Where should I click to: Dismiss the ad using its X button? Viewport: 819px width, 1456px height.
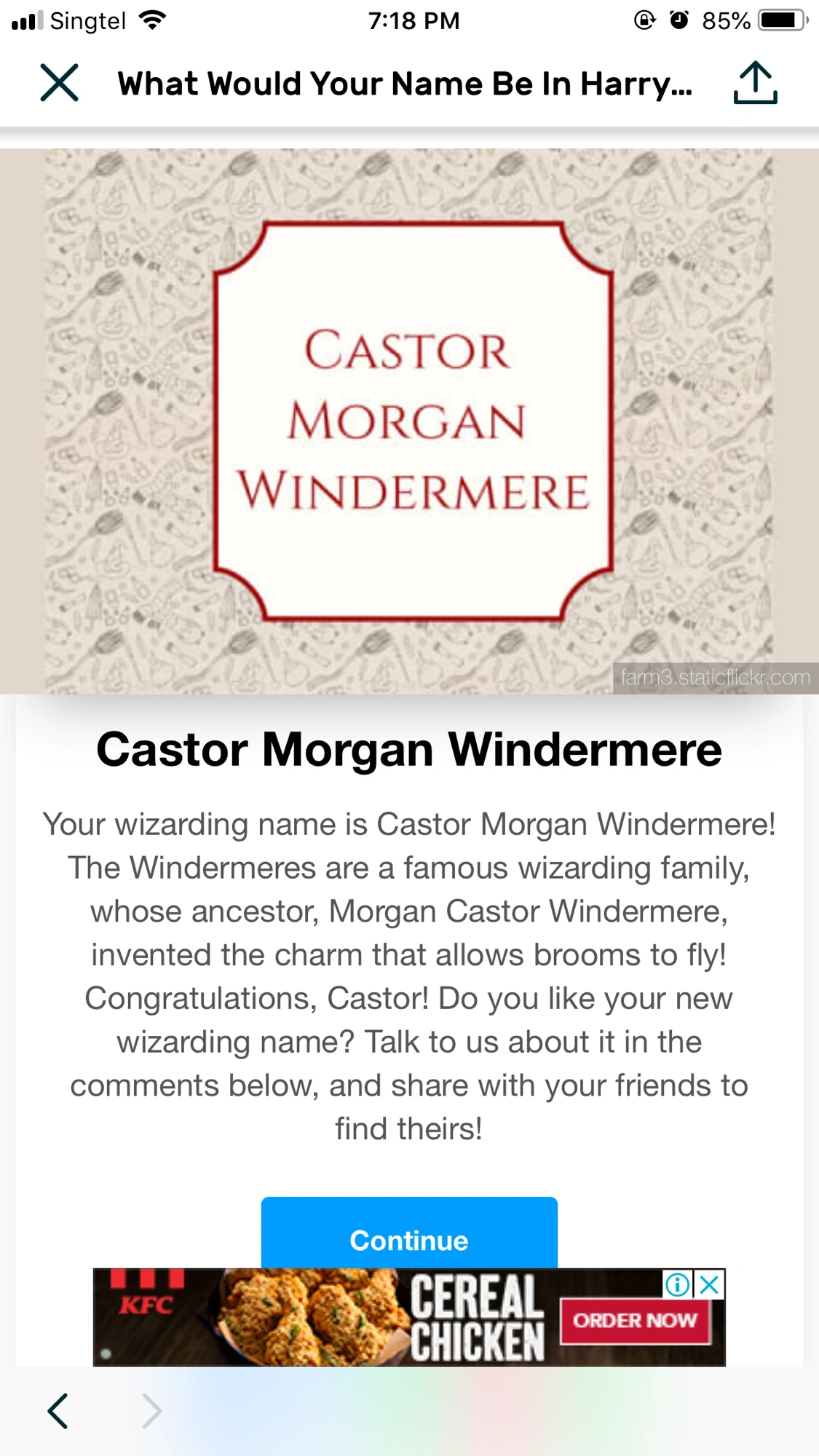click(x=708, y=1285)
